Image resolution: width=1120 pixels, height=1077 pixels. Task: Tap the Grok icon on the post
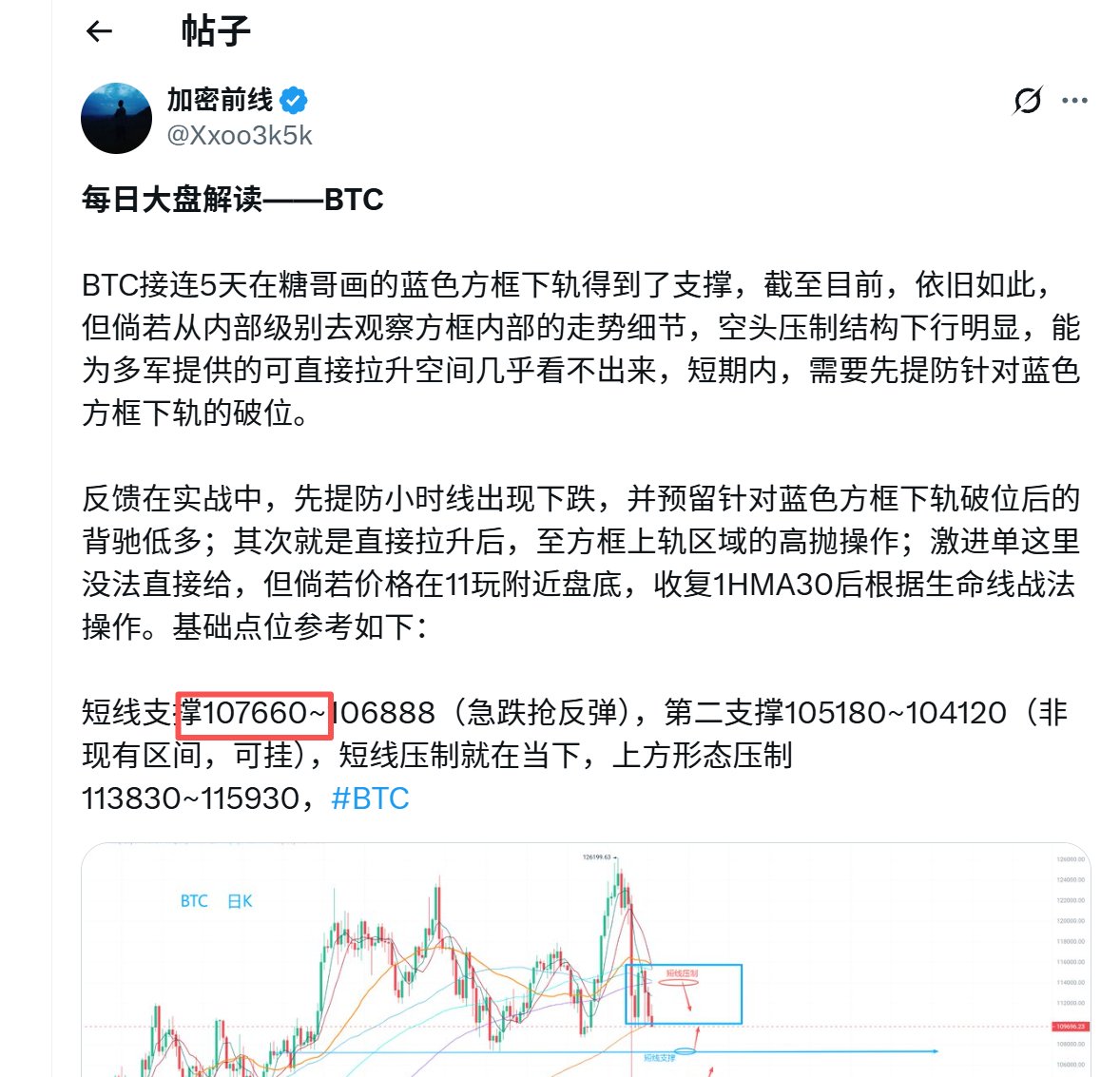[x=1027, y=100]
